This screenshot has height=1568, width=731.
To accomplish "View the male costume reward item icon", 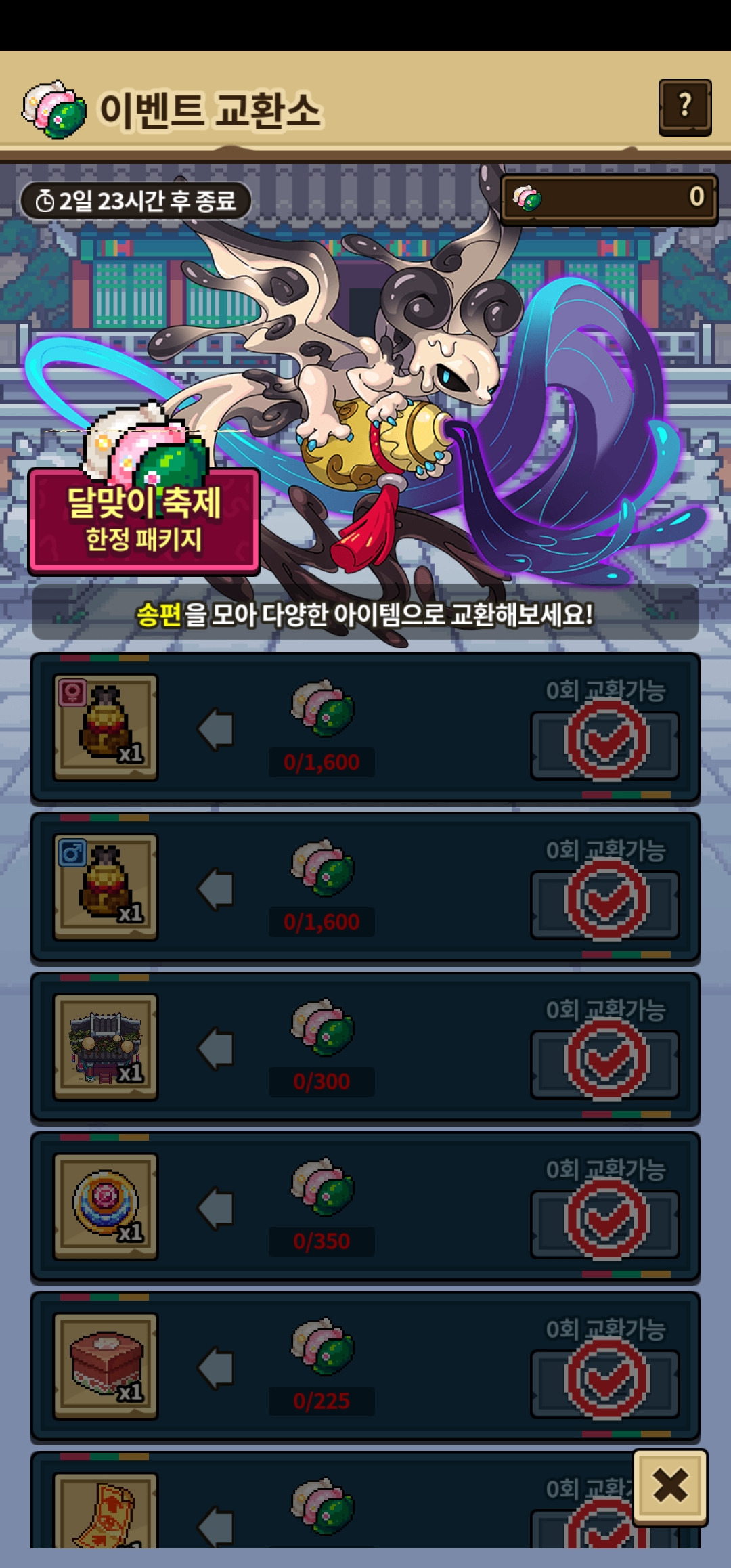I will (x=106, y=887).
